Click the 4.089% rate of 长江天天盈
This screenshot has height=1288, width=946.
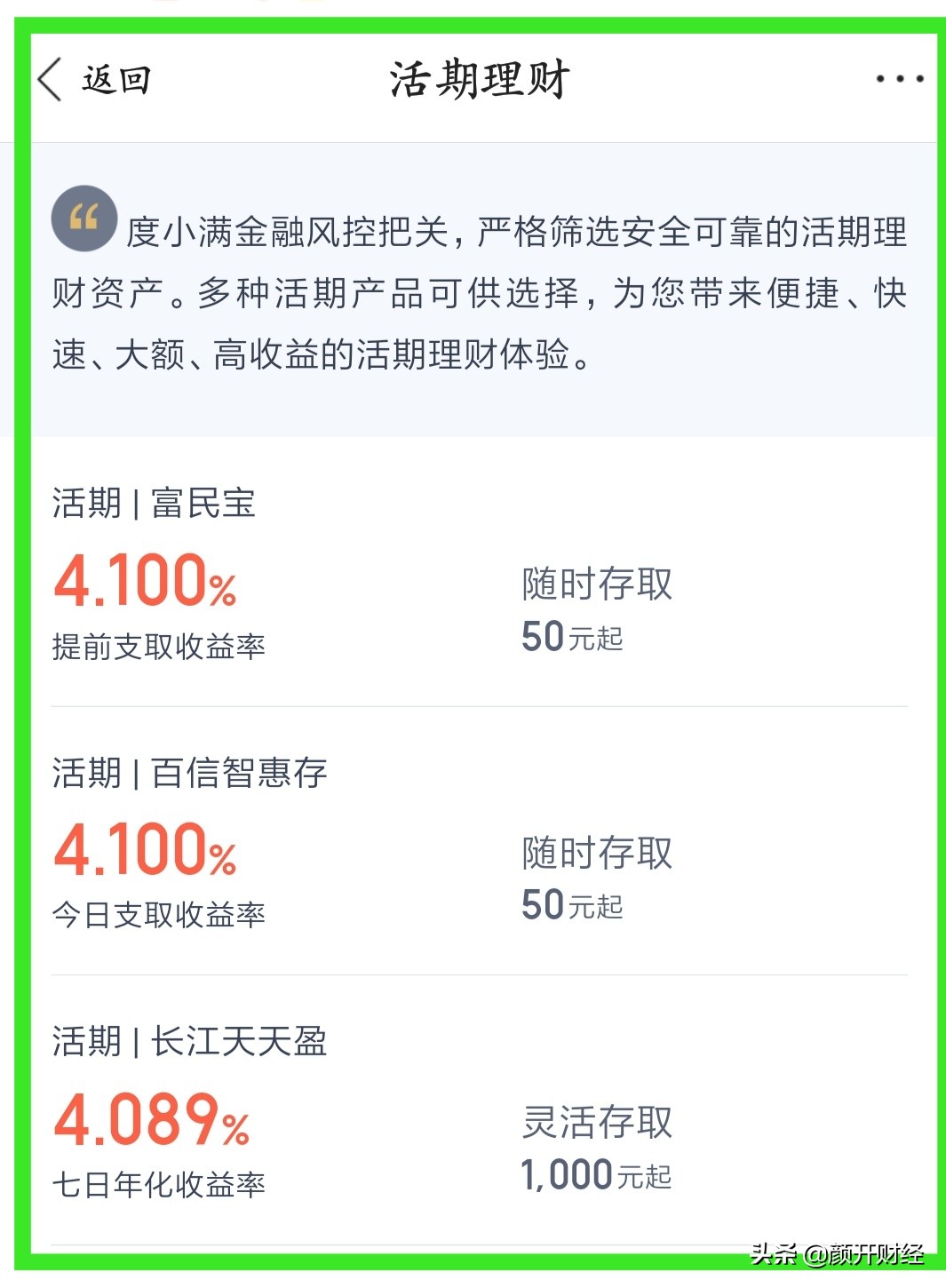(151, 1122)
